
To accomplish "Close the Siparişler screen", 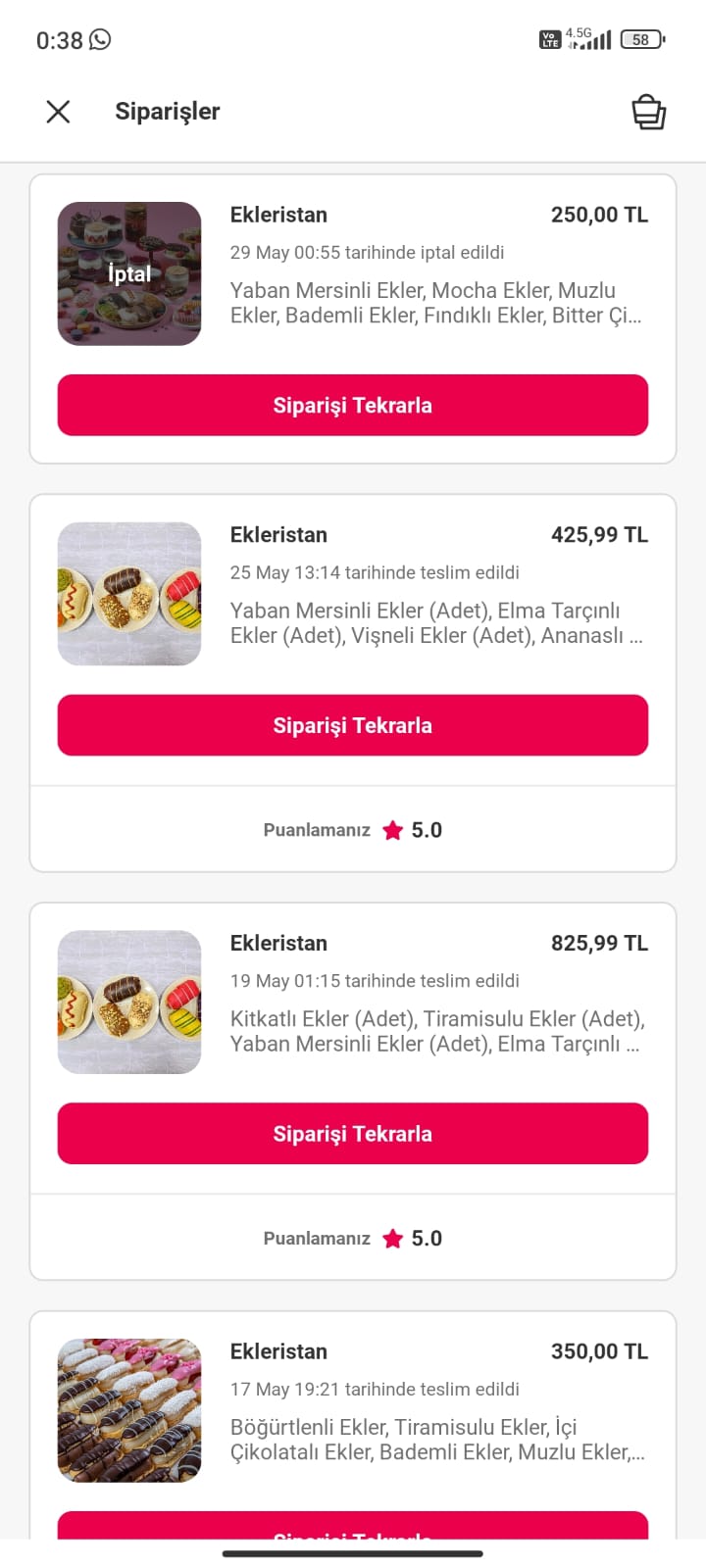I will pyautogui.click(x=58, y=112).
